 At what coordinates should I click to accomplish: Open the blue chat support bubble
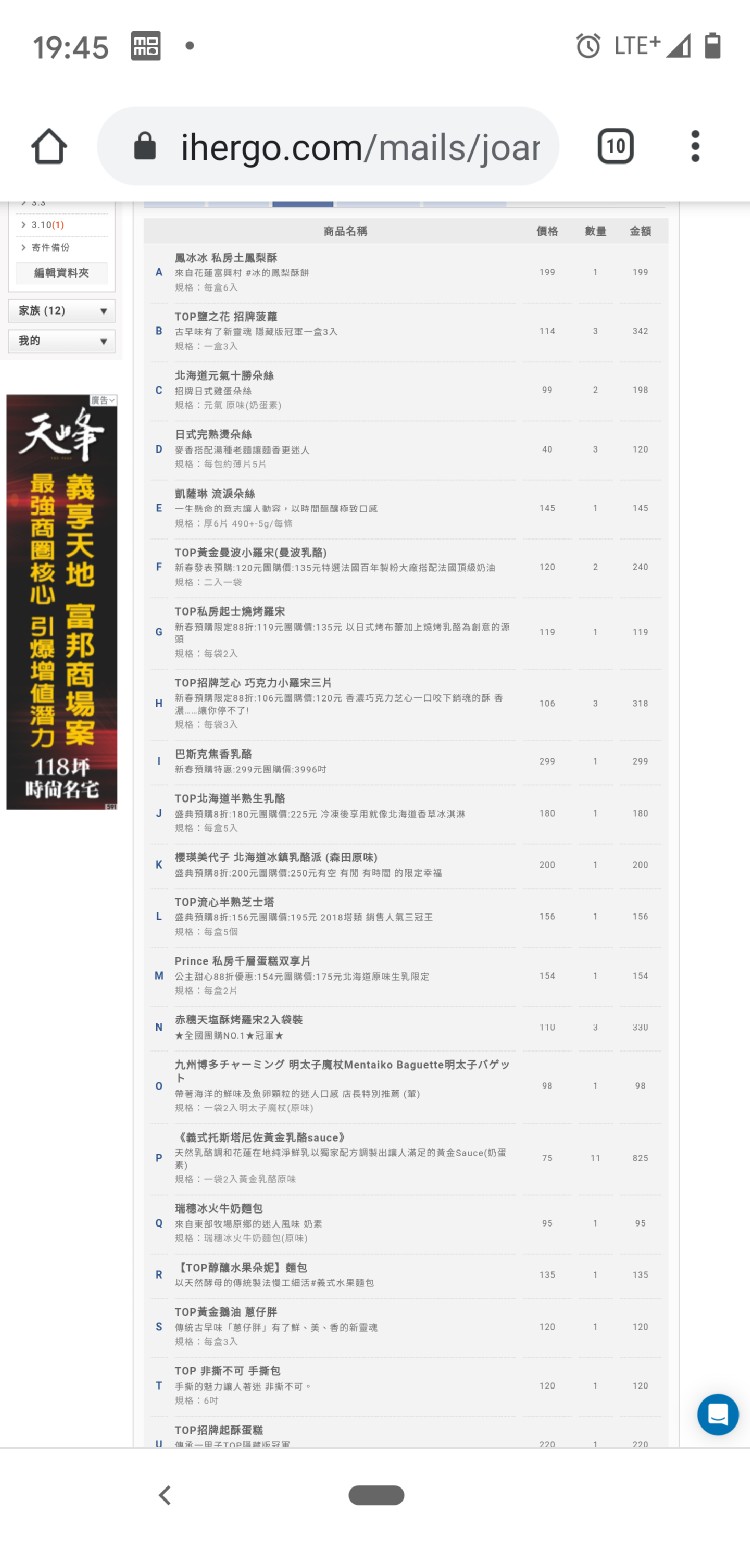coord(718,1414)
